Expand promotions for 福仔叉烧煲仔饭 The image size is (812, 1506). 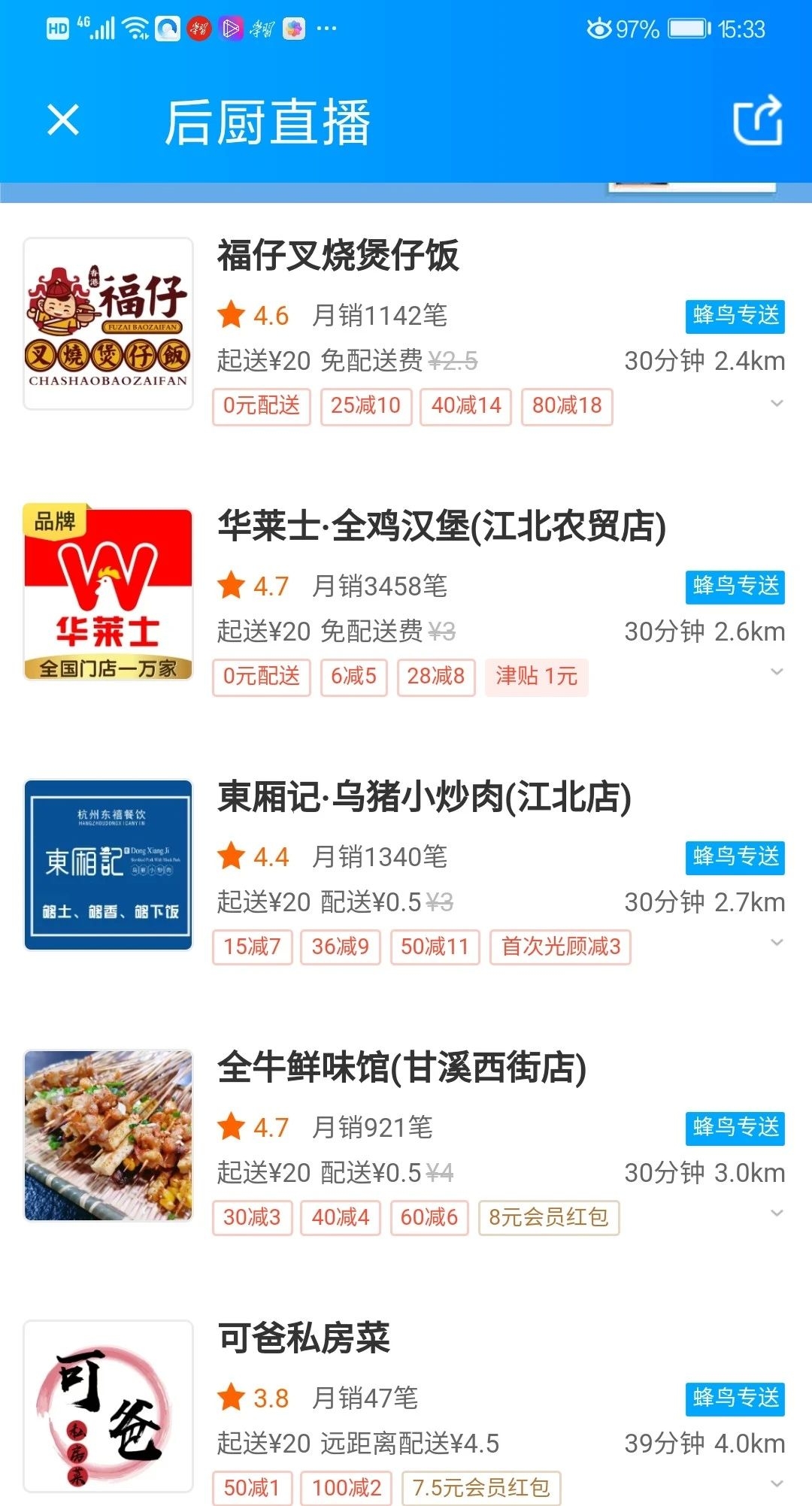click(777, 404)
